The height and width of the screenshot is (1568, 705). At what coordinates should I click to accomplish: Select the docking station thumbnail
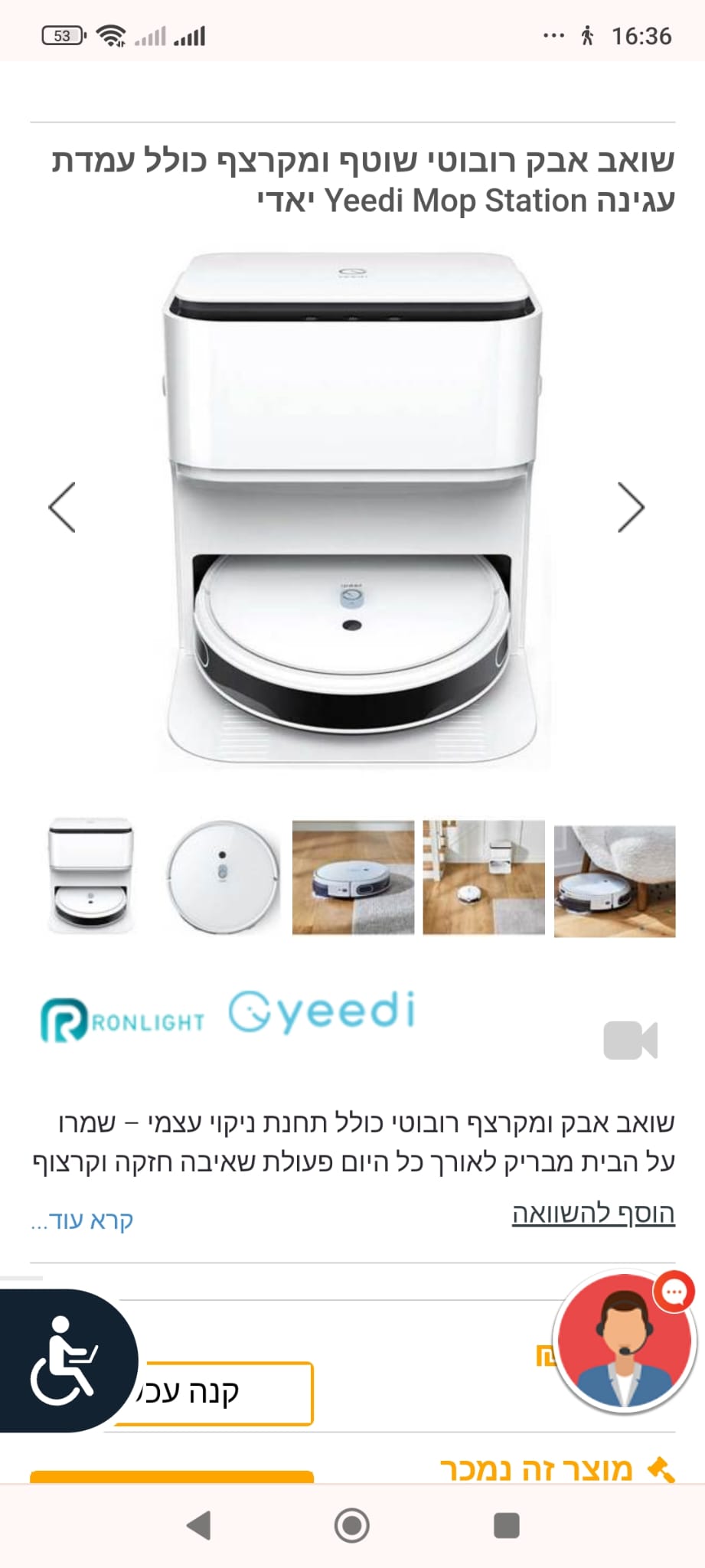pos(91,877)
